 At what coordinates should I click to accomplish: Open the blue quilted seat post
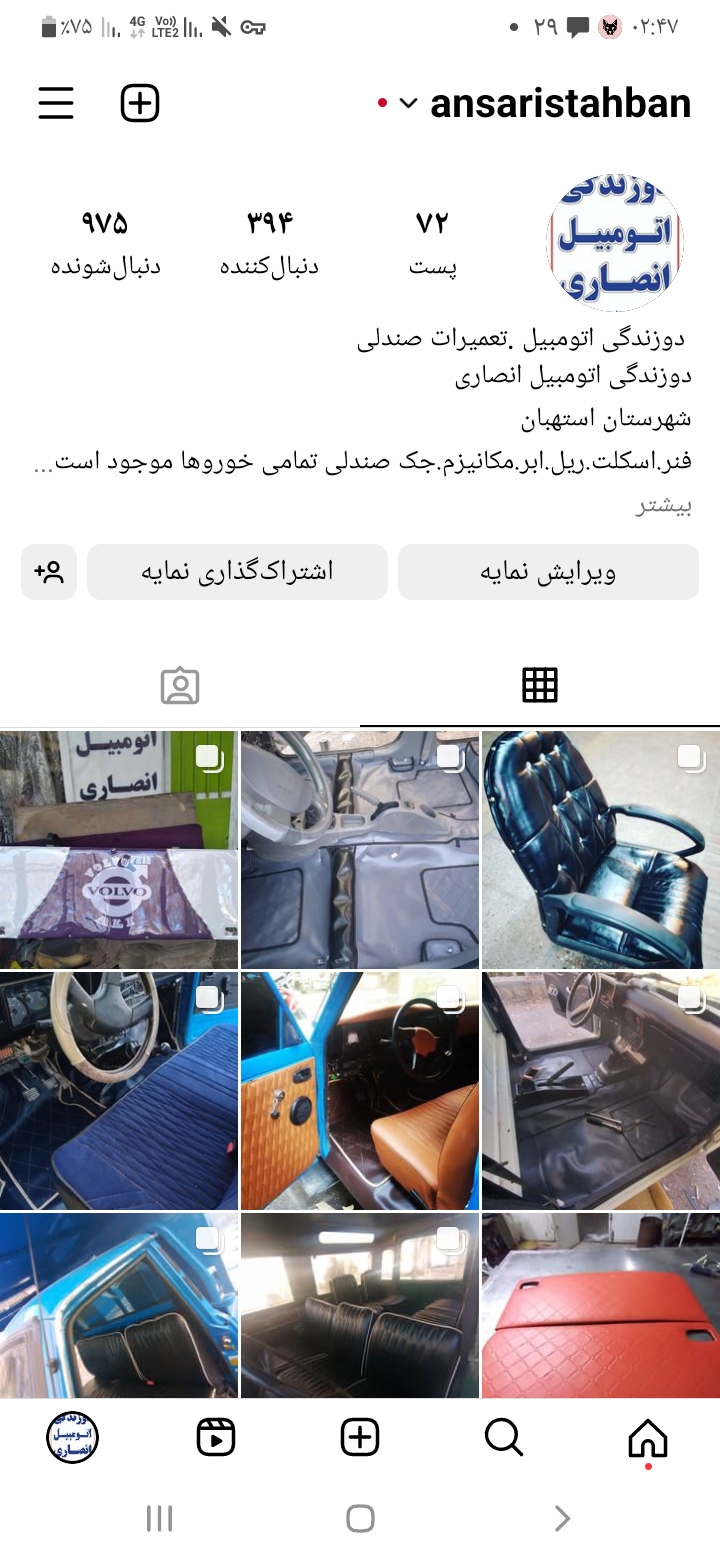(119, 1090)
